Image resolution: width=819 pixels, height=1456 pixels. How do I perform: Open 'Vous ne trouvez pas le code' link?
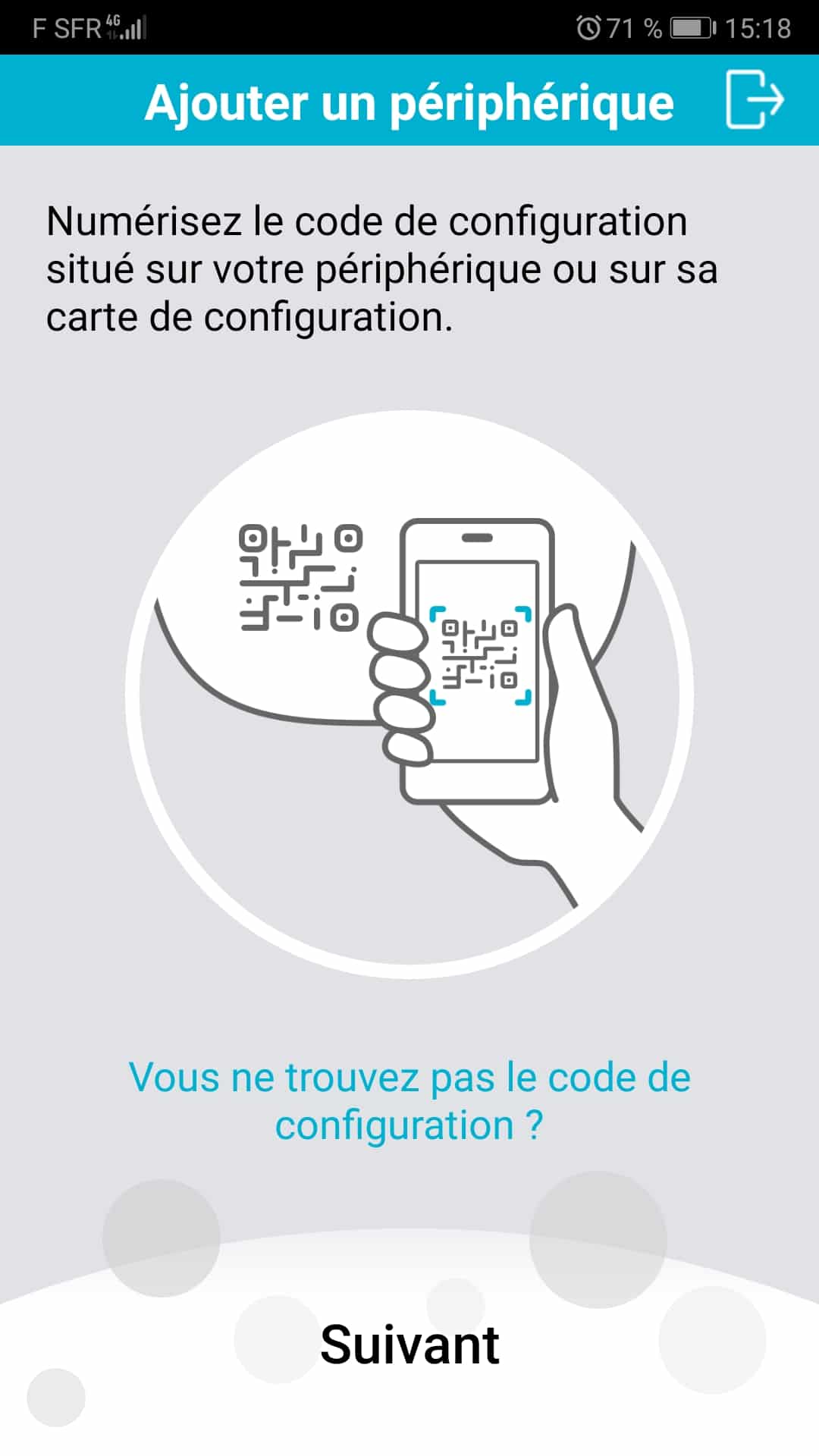pyautogui.click(x=409, y=1100)
